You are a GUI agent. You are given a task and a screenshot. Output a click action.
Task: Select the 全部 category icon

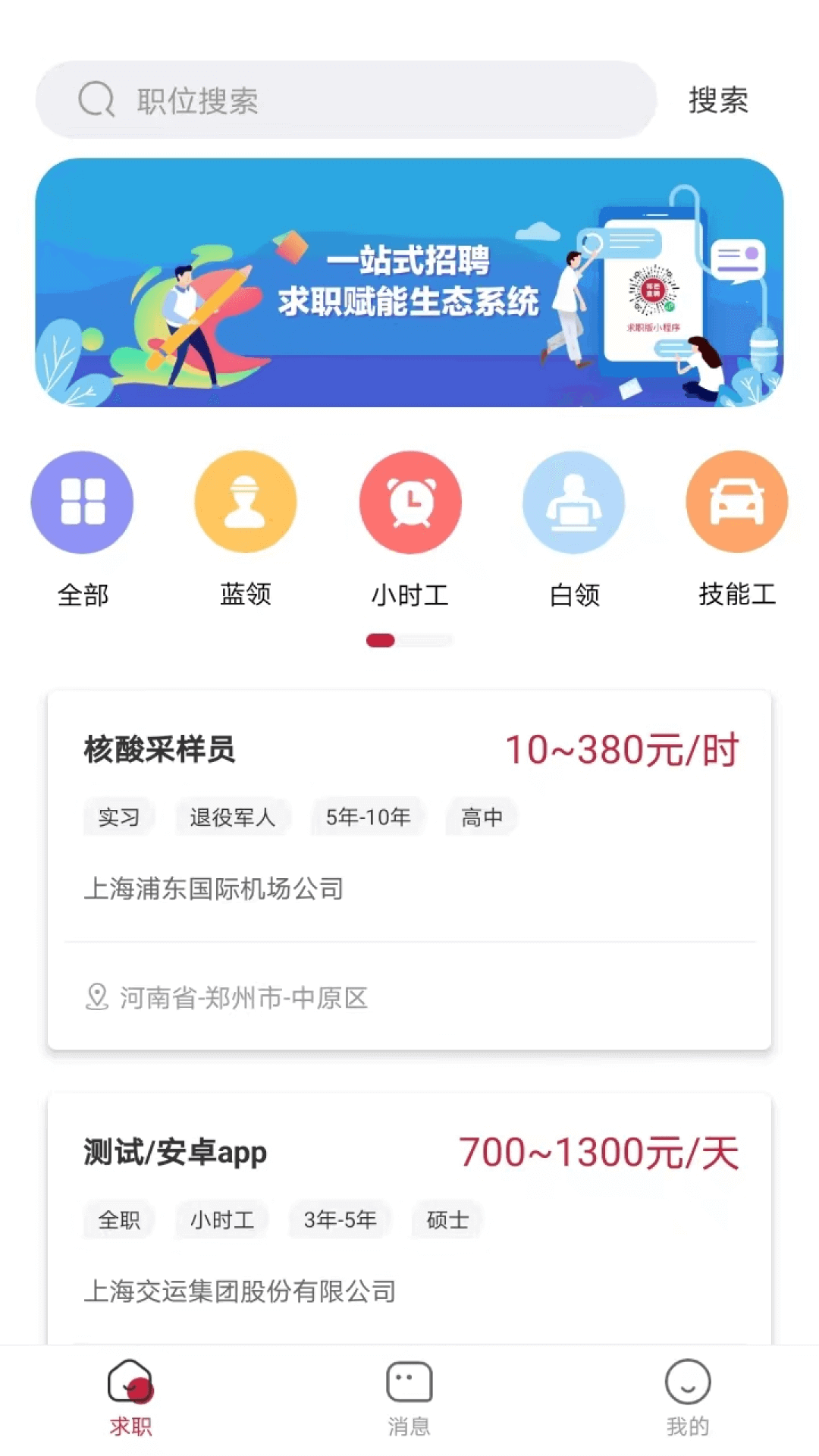(81, 502)
